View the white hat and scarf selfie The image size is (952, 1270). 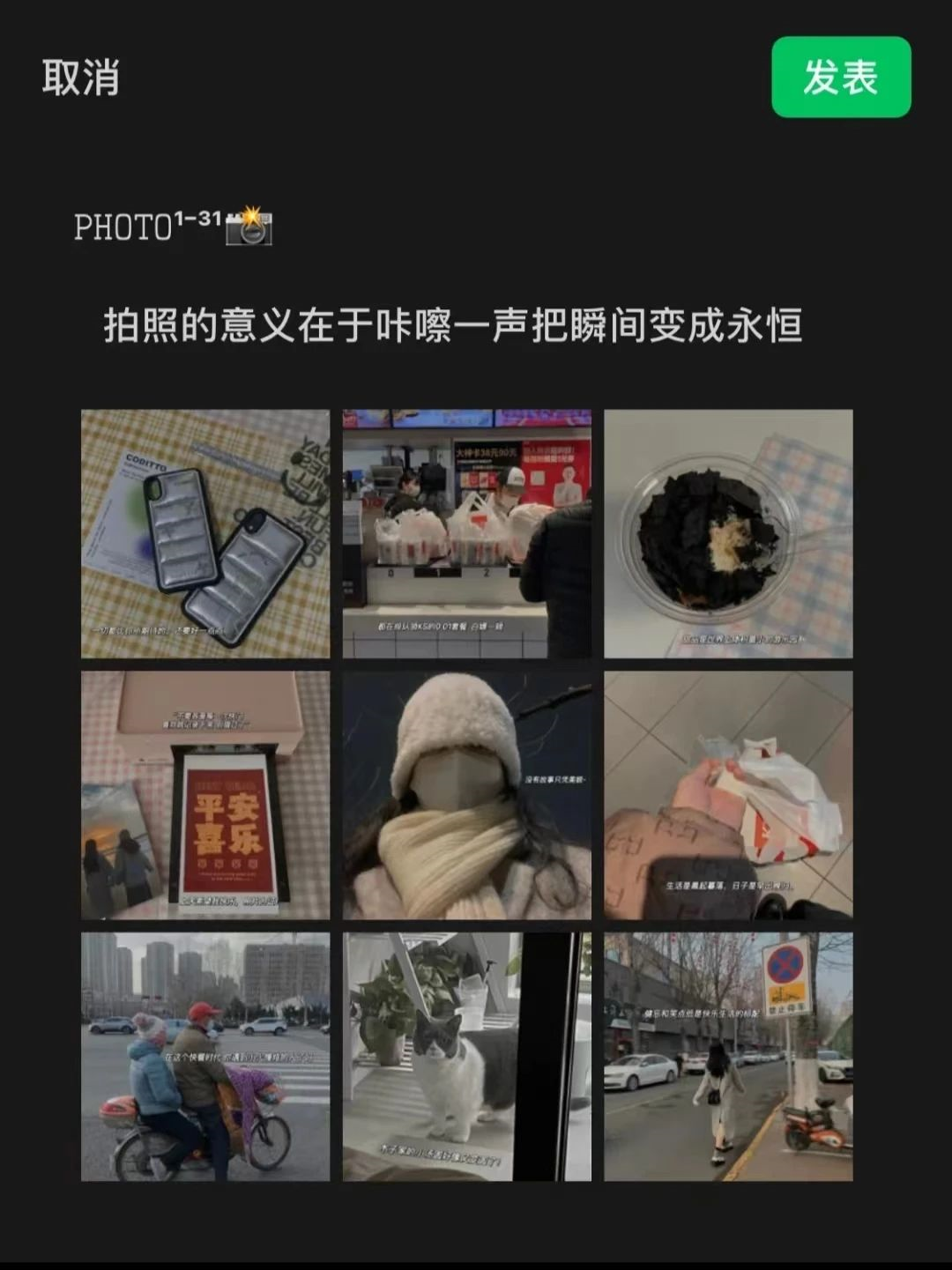[x=466, y=795]
